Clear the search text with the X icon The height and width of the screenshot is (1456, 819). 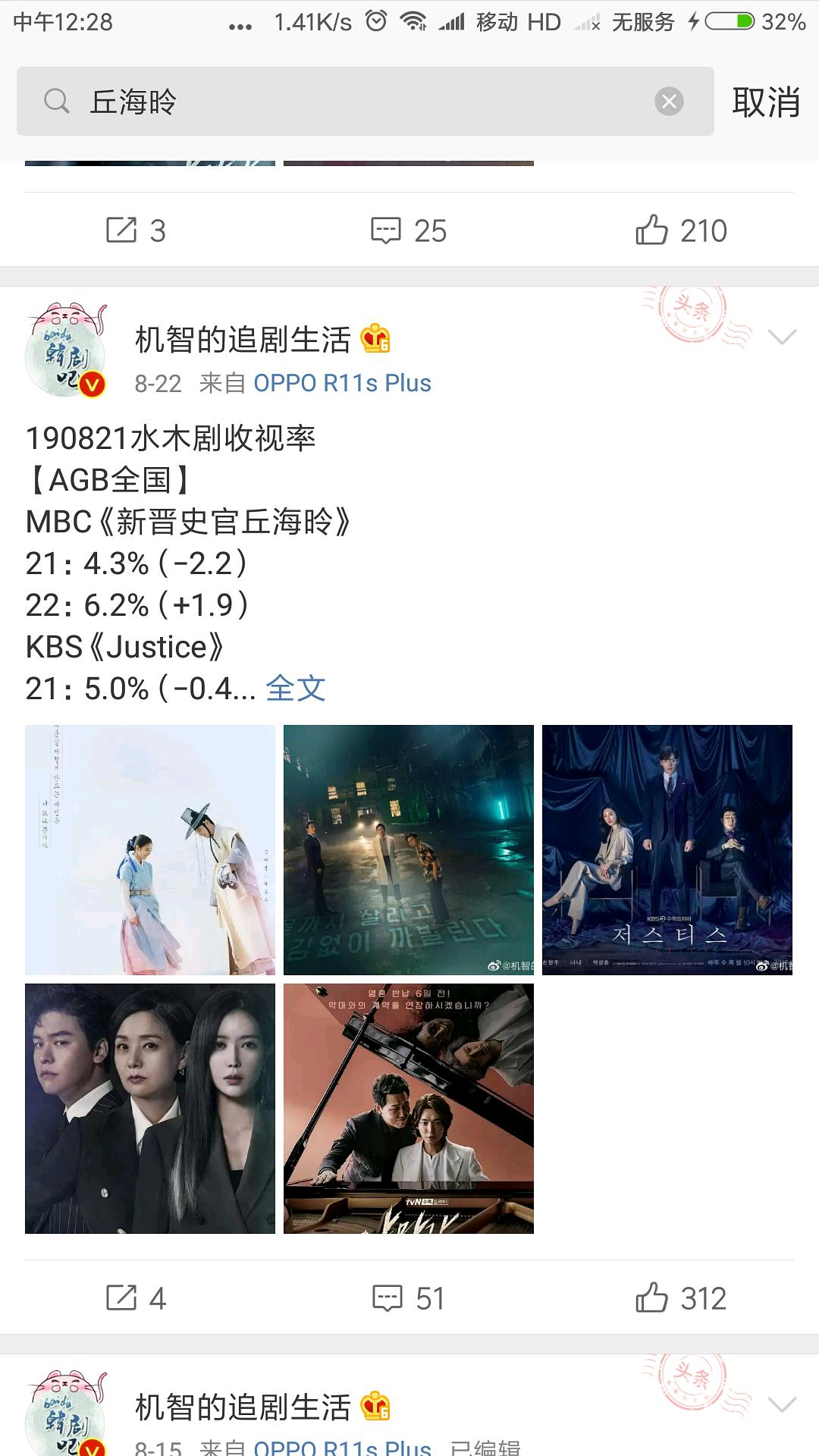[x=669, y=102]
